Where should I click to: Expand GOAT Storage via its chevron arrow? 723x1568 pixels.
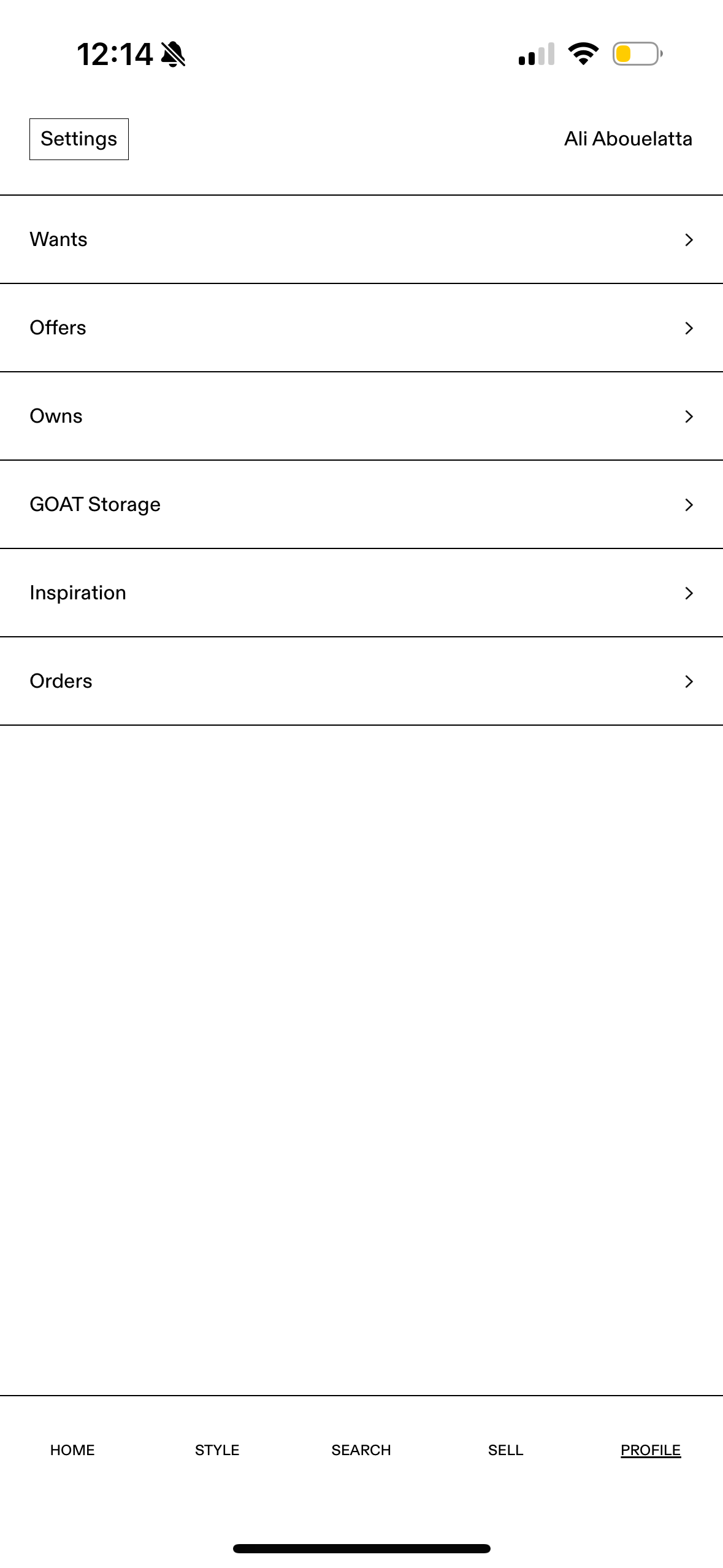tap(689, 504)
